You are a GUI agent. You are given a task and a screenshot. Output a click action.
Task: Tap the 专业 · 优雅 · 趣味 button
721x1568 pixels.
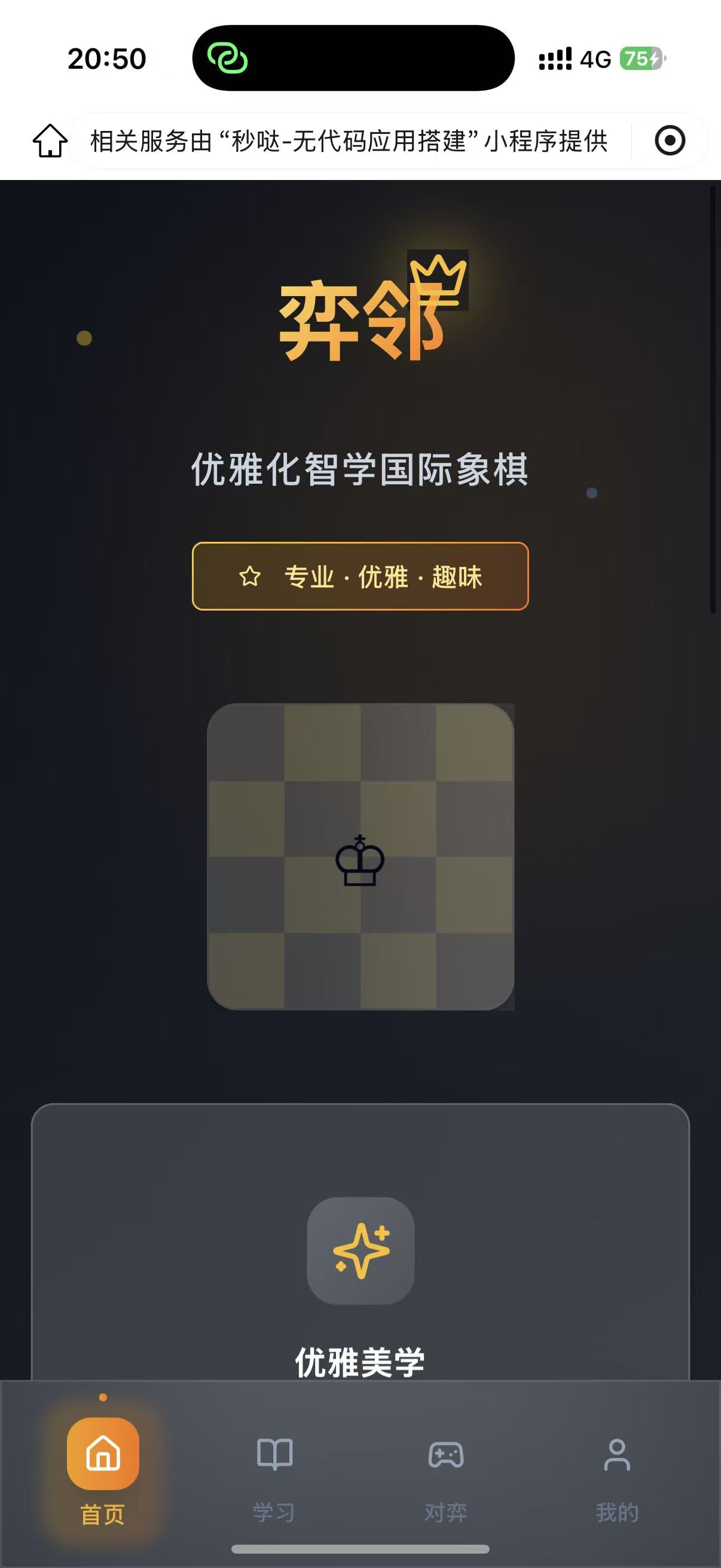[360, 576]
